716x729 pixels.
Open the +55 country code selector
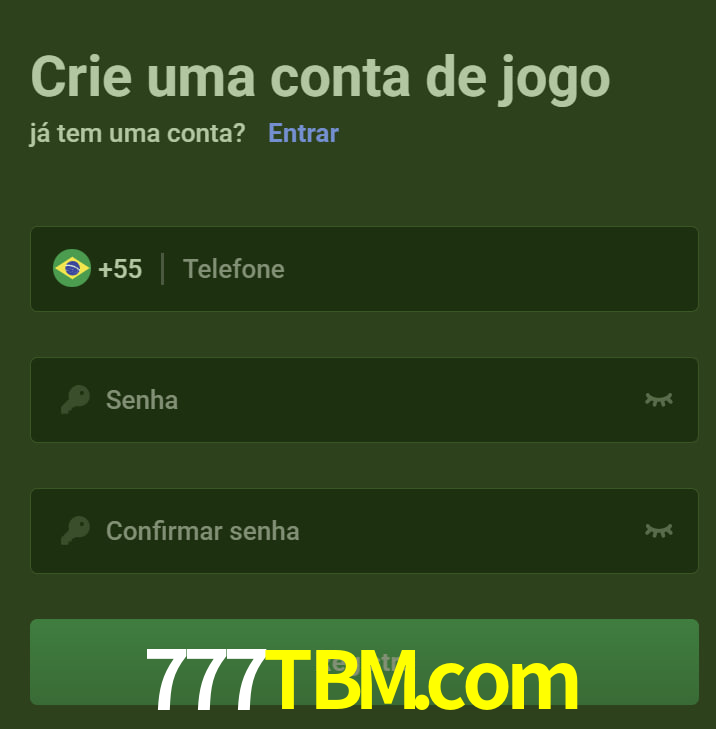(x=98, y=269)
